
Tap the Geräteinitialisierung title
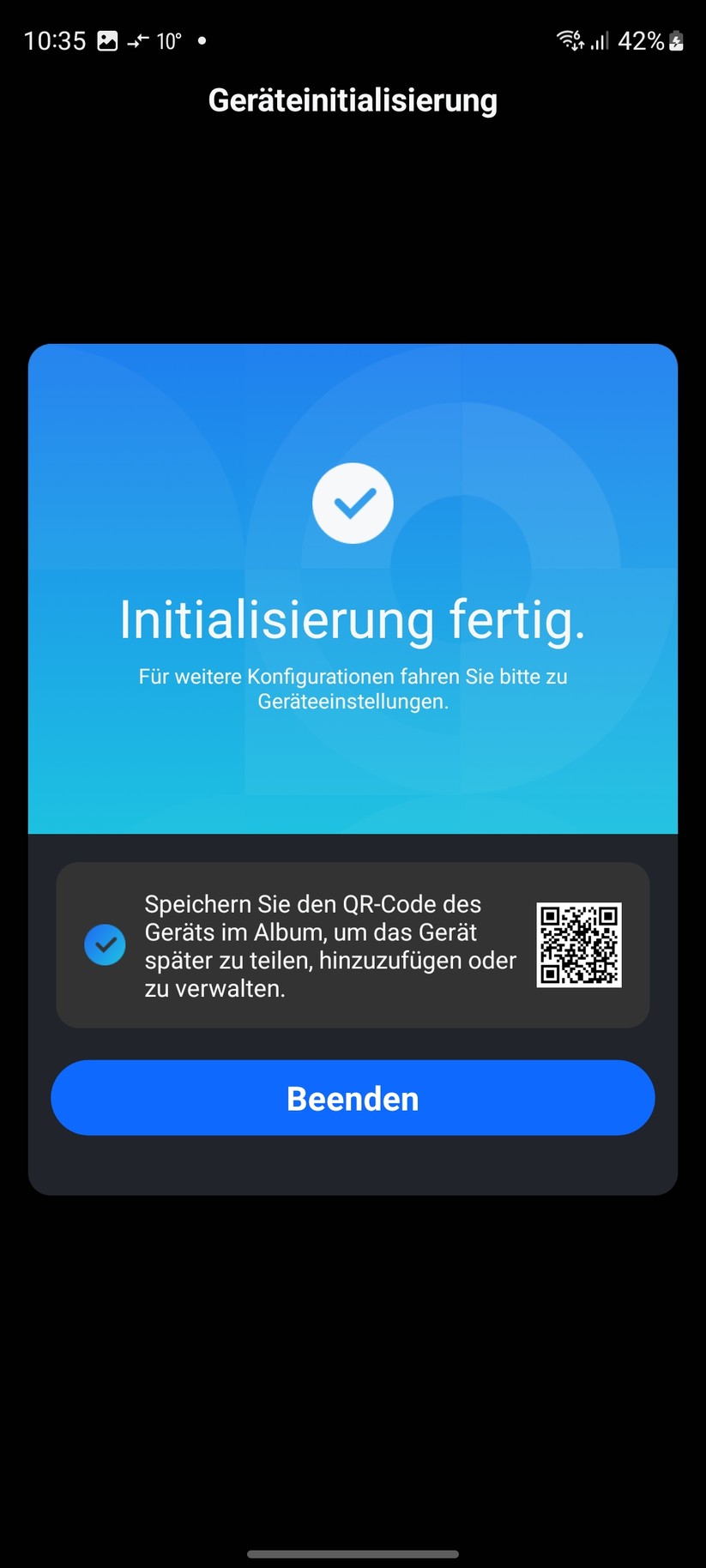click(353, 100)
